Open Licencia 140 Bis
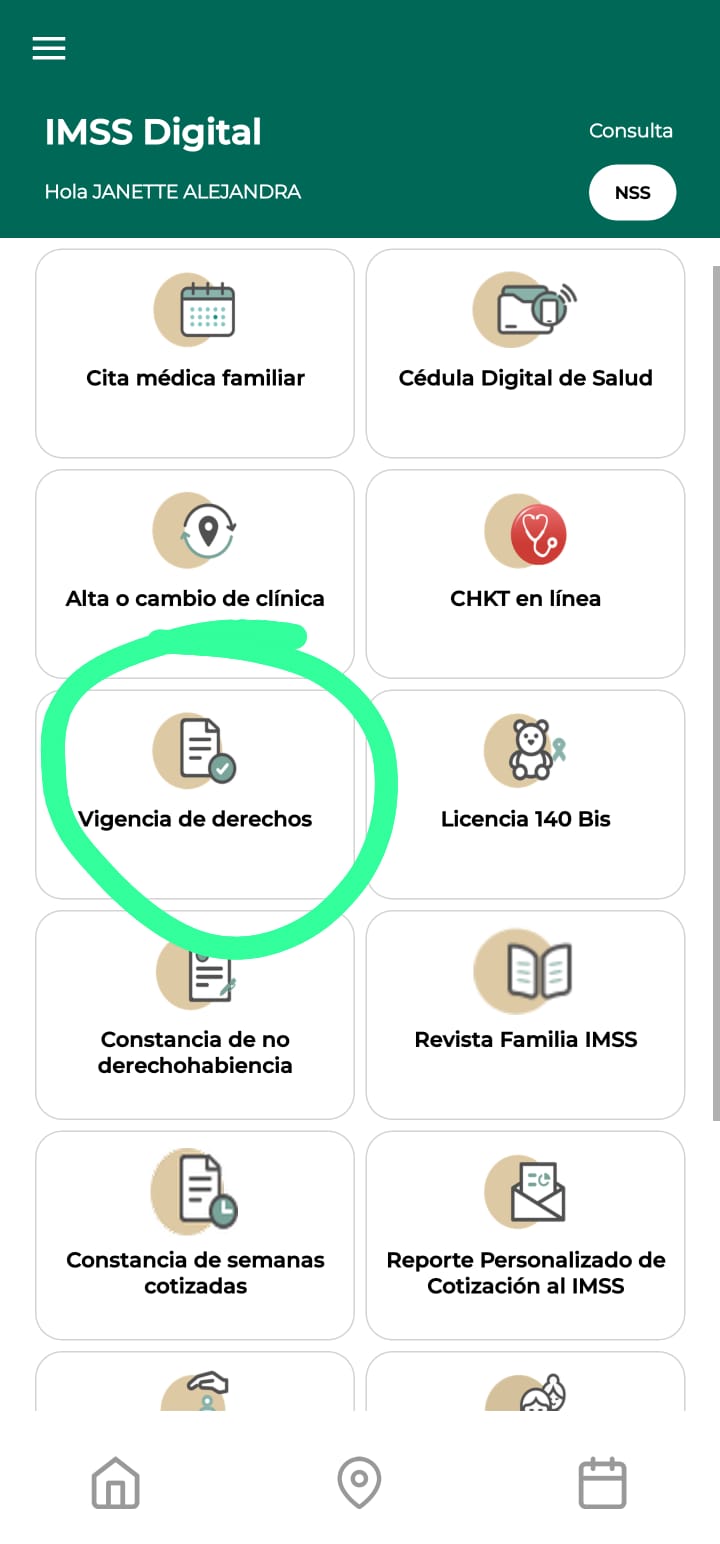 click(x=525, y=793)
